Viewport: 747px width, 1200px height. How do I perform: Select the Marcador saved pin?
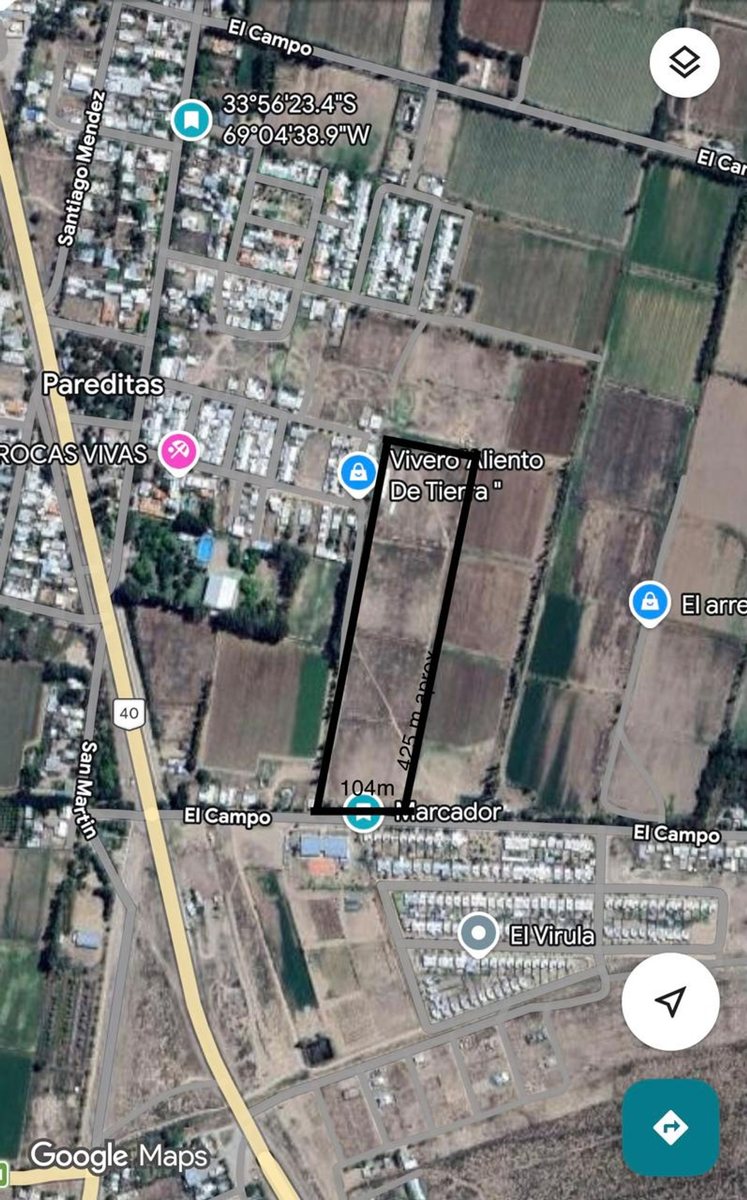[362, 812]
